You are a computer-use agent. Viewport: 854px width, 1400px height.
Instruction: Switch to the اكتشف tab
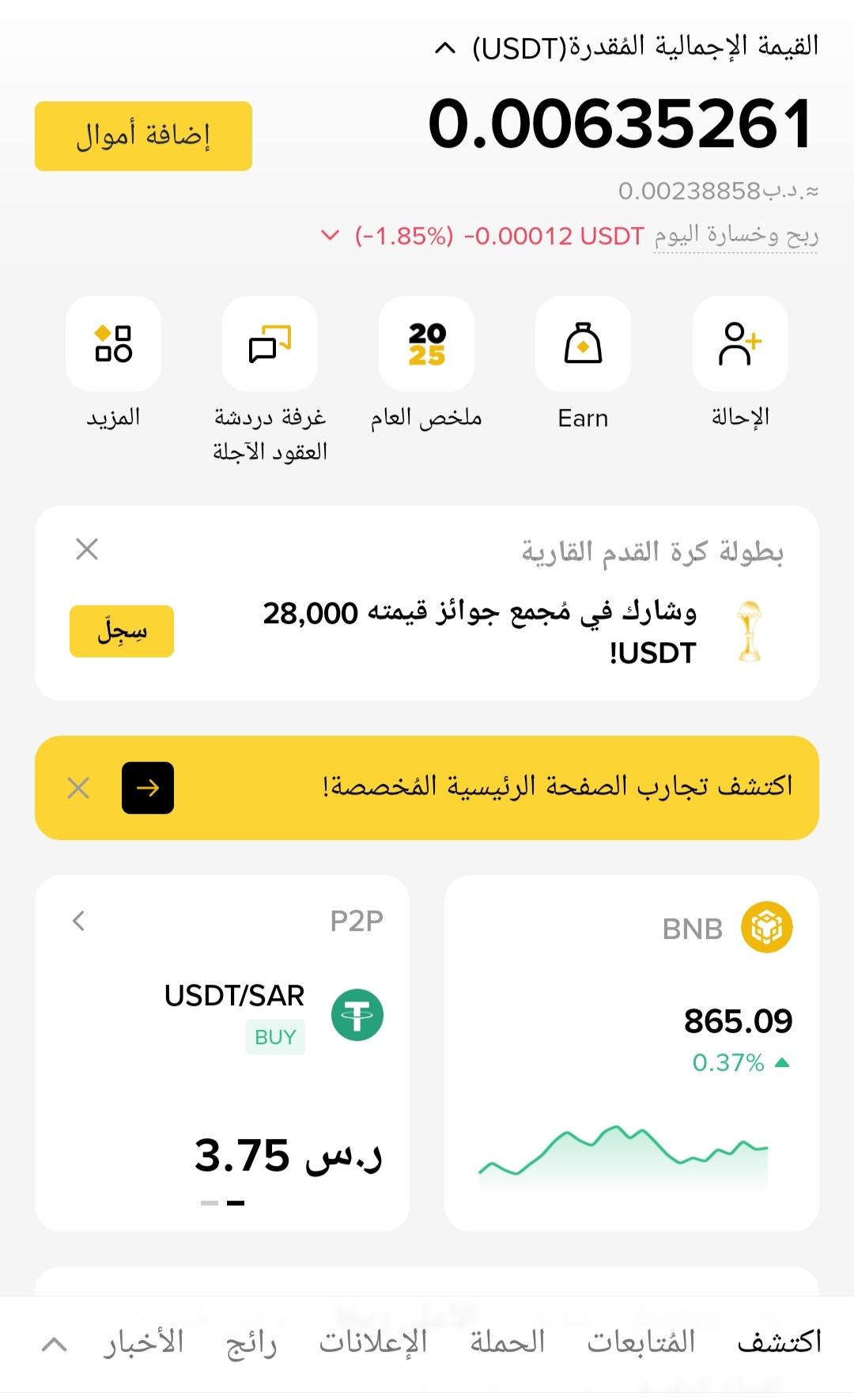779,1342
